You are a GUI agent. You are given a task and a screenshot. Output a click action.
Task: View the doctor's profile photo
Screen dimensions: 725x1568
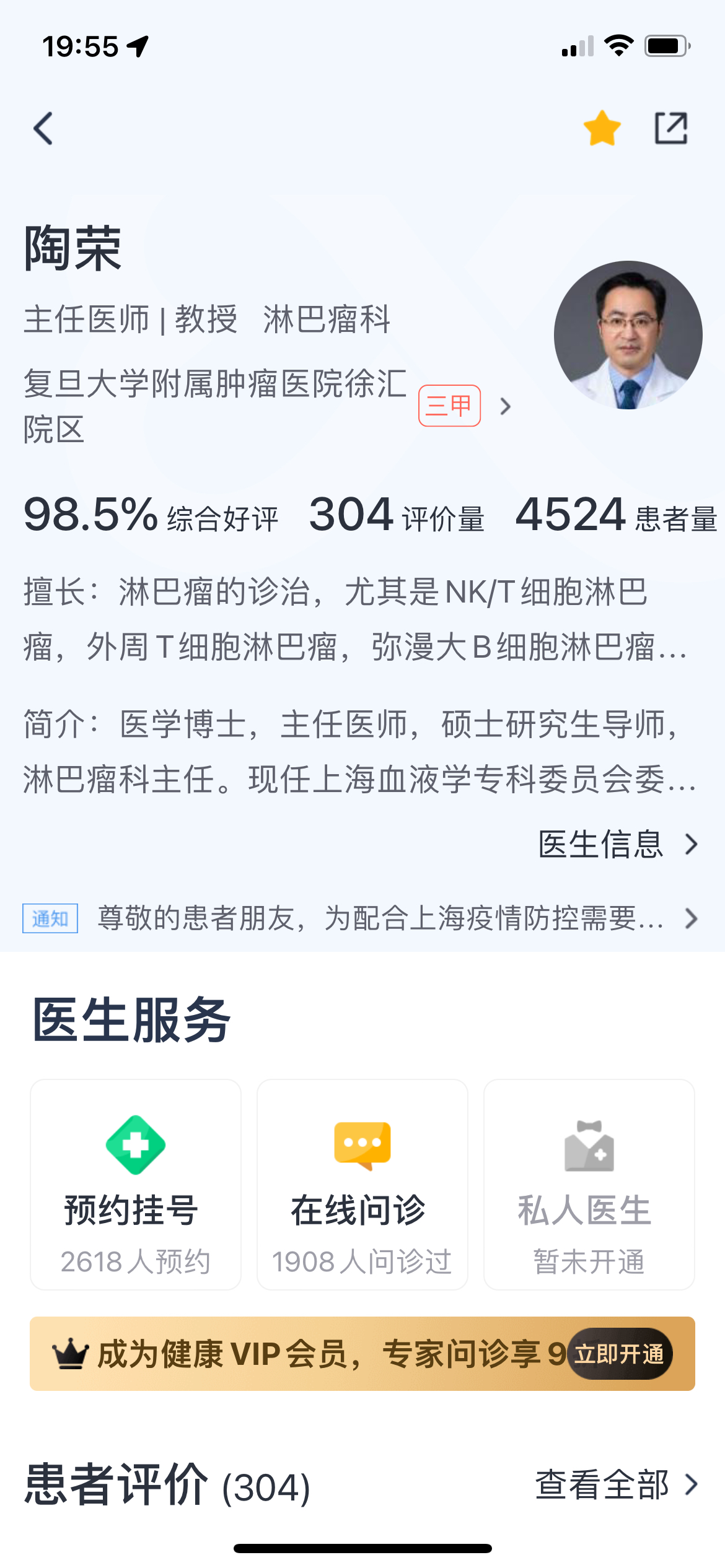(x=628, y=335)
